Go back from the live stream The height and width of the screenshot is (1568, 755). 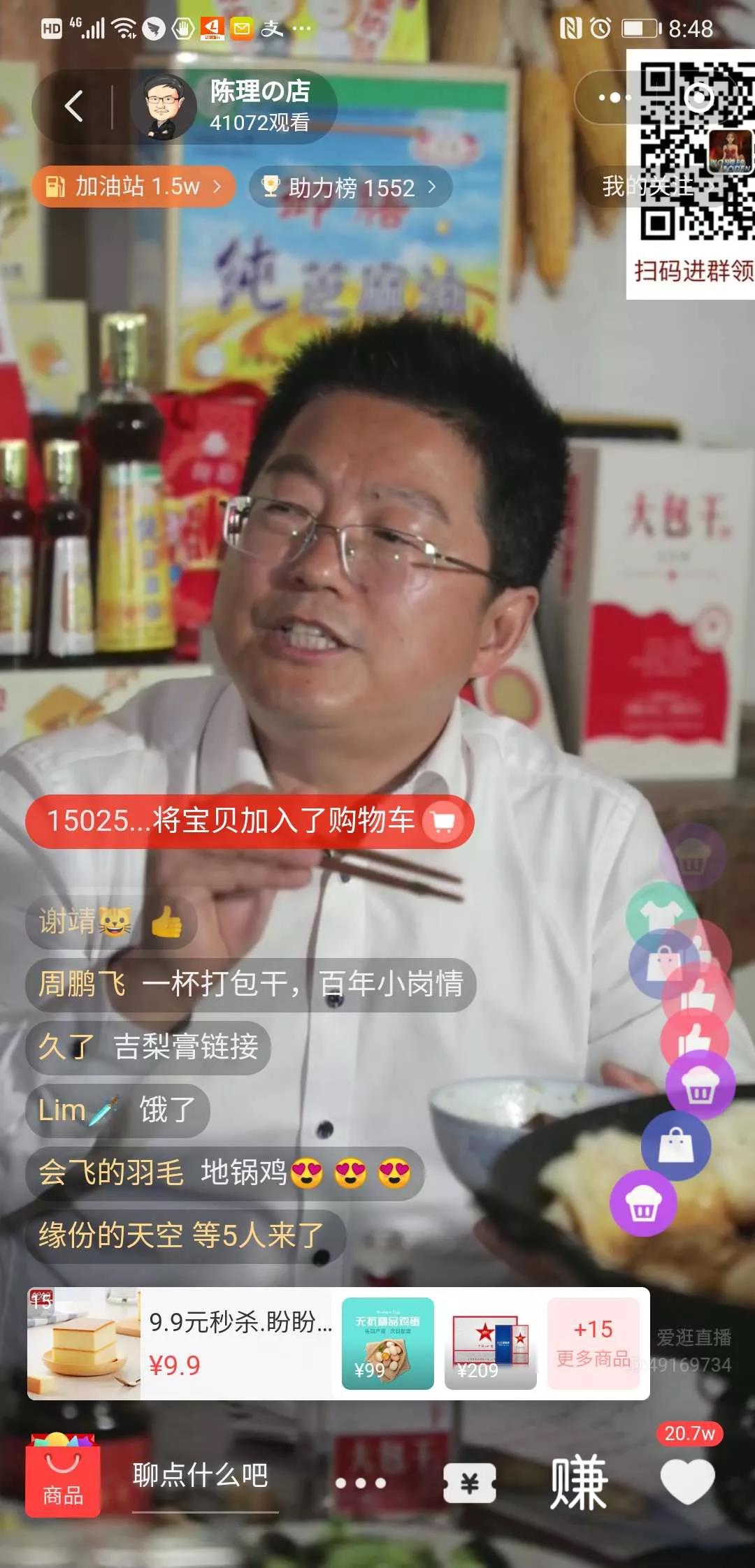click(74, 106)
